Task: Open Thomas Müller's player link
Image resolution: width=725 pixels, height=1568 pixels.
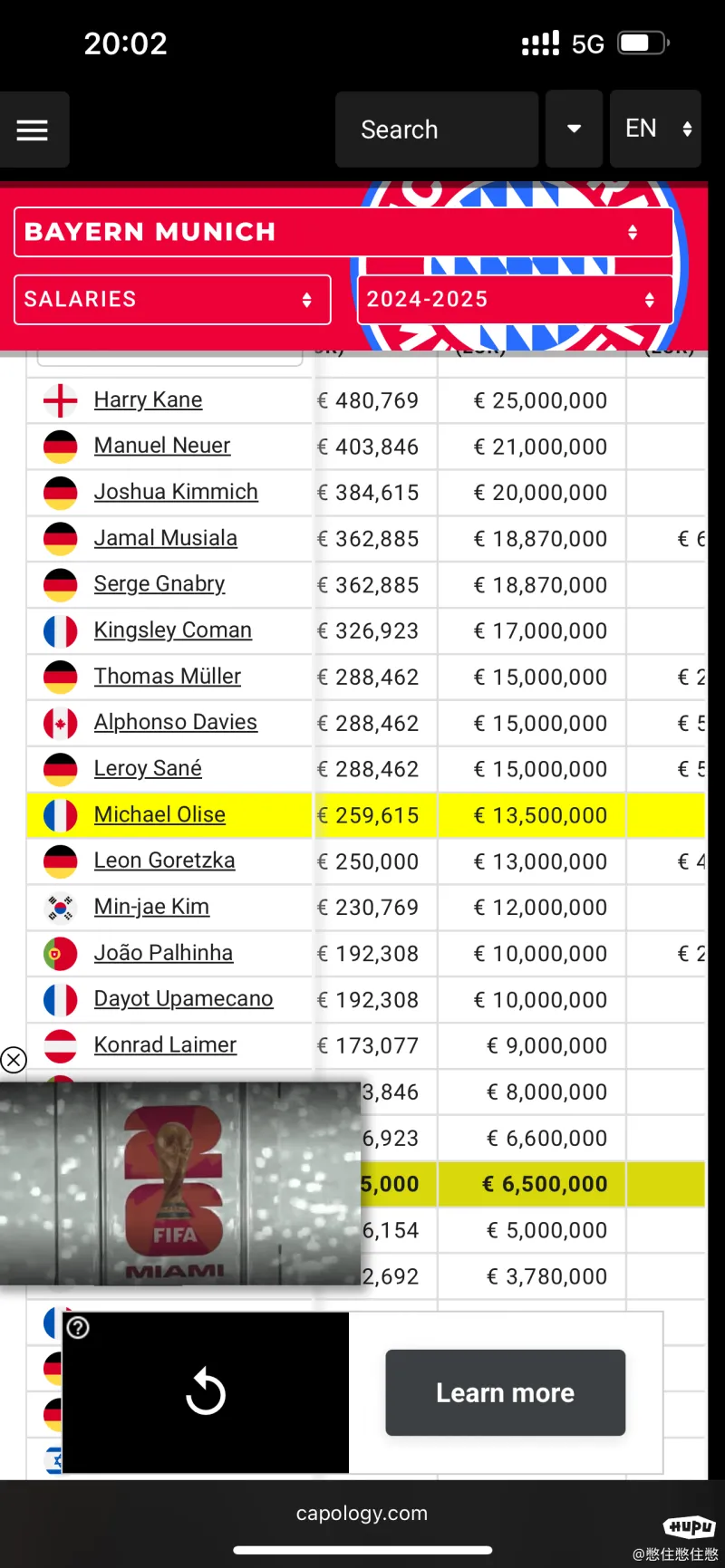Action: tap(168, 677)
